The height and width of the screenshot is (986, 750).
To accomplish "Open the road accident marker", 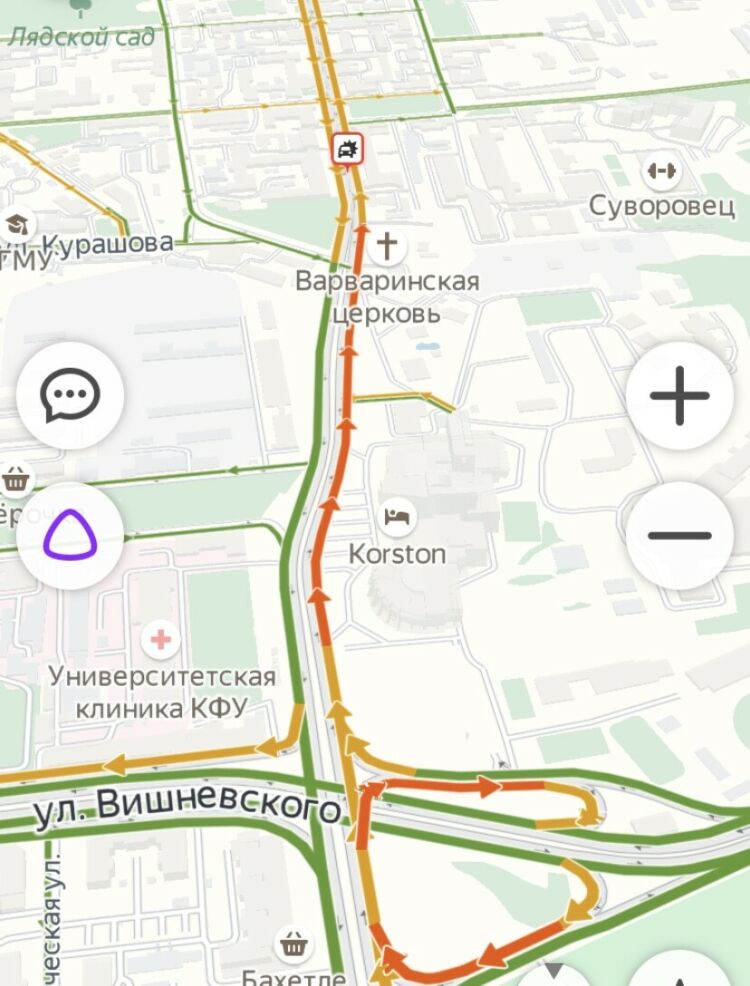I will [348, 150].
